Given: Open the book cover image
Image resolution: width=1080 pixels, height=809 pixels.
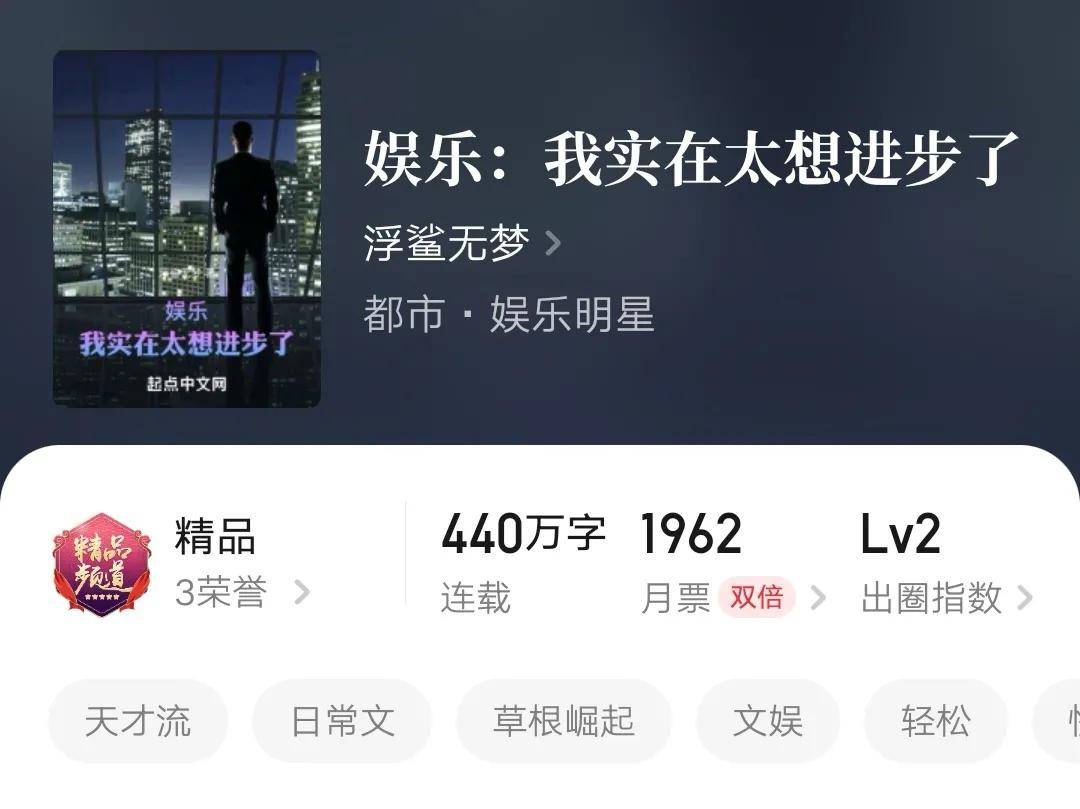Looking at the screenshot, I should pyautogui.click(x=187, y=229).
